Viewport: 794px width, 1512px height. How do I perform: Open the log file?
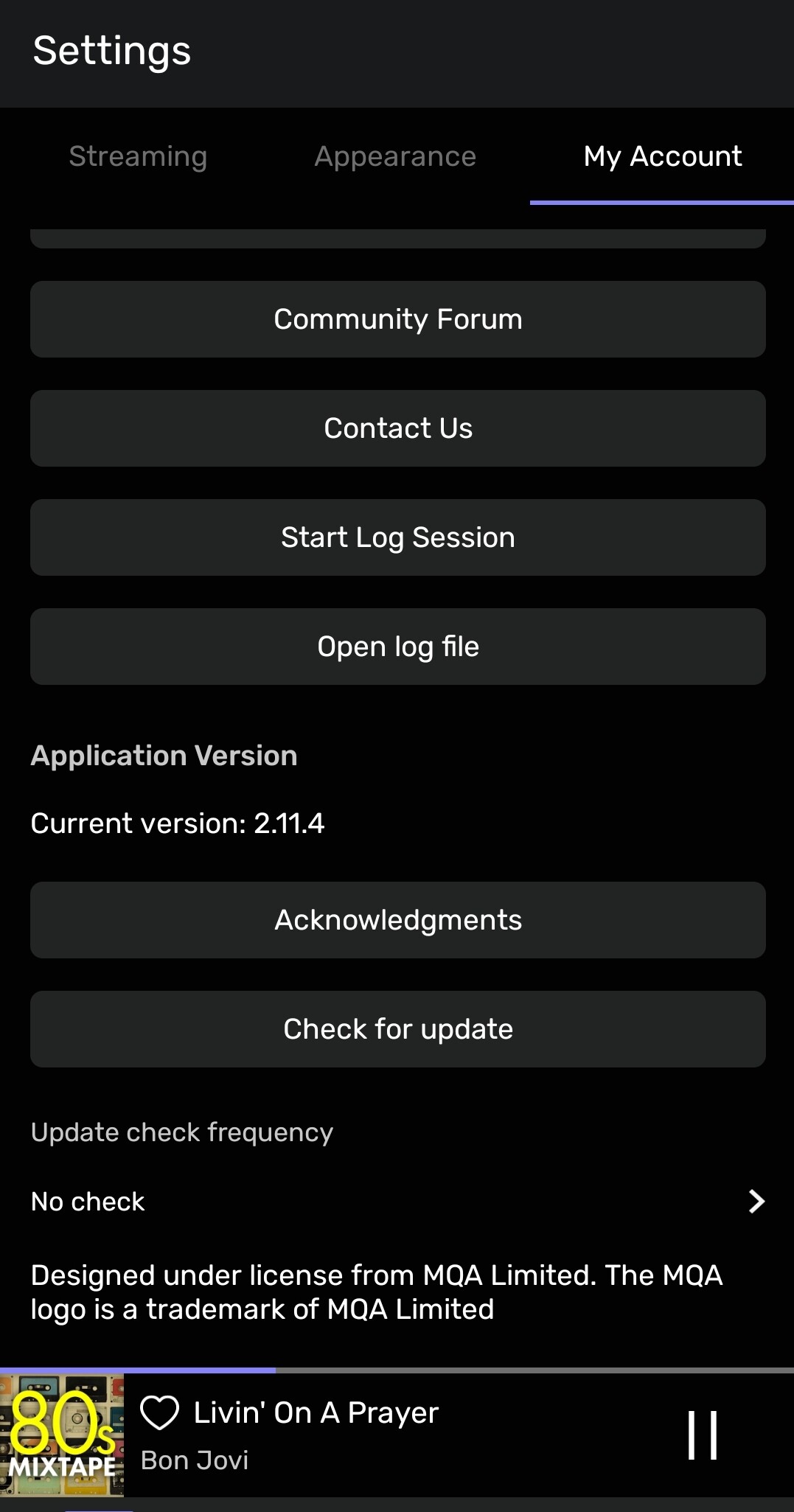(397, 647)
